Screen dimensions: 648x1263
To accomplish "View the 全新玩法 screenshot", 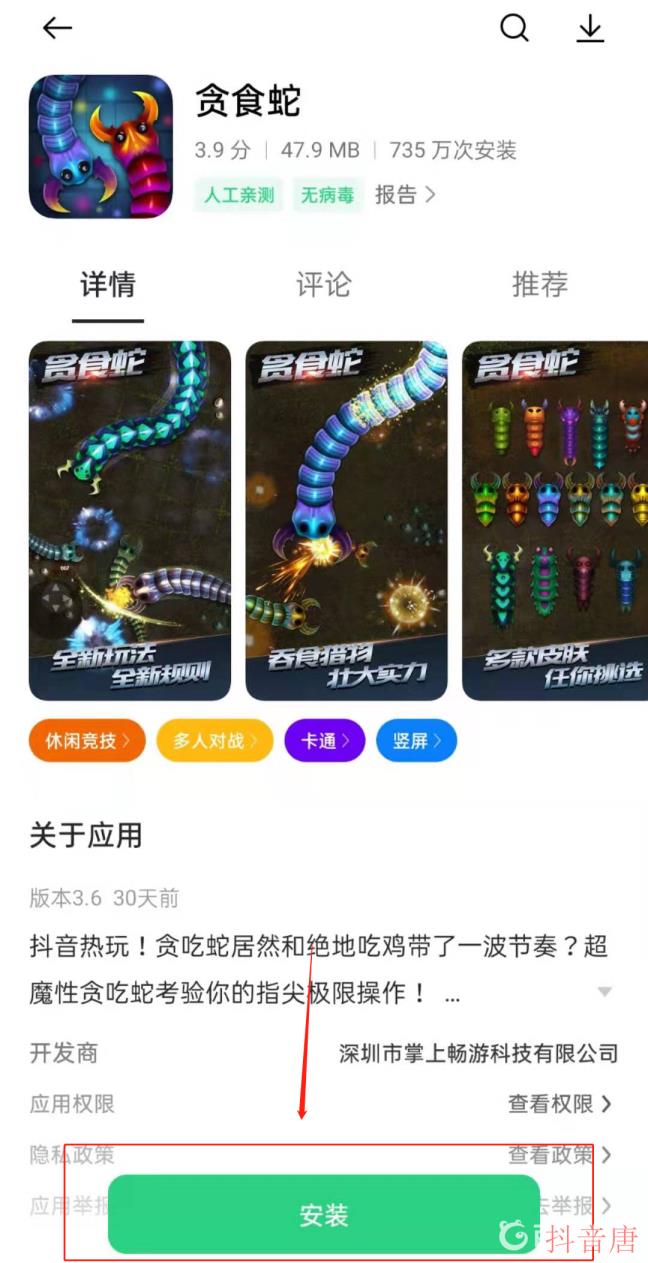I will 130,520.
